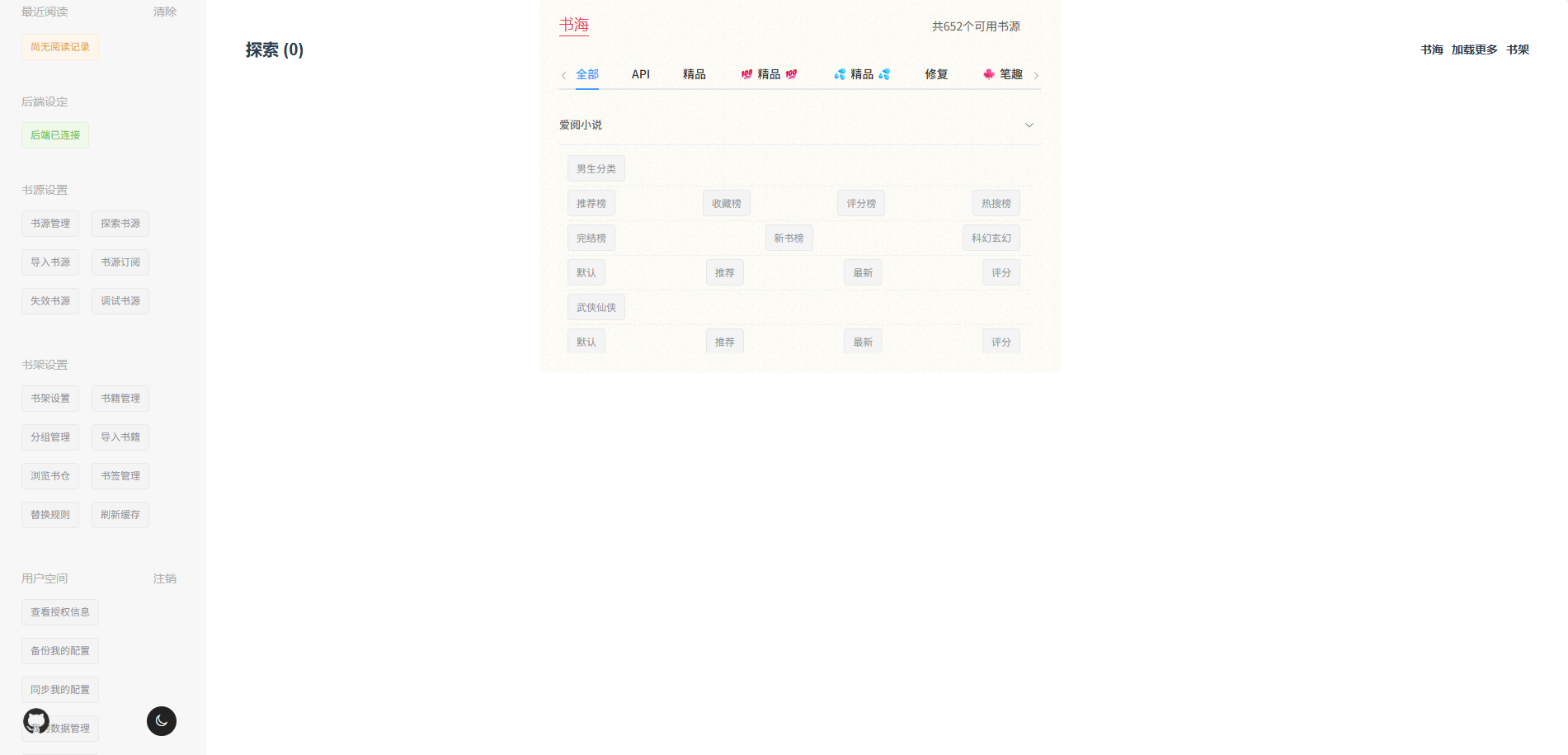The height and width of the screenshot is (755, 1568).
Task: Open the GitHub icon link
Action: (x=36, y=721)
